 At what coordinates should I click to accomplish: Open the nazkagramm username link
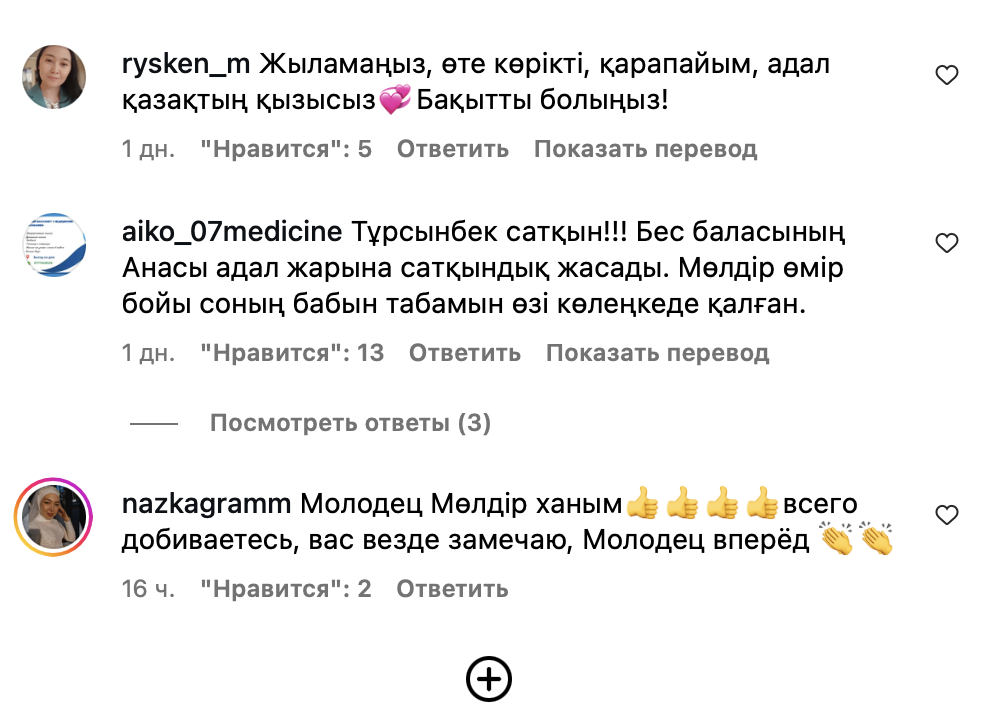pyautogui.click(x=206, y=504)
